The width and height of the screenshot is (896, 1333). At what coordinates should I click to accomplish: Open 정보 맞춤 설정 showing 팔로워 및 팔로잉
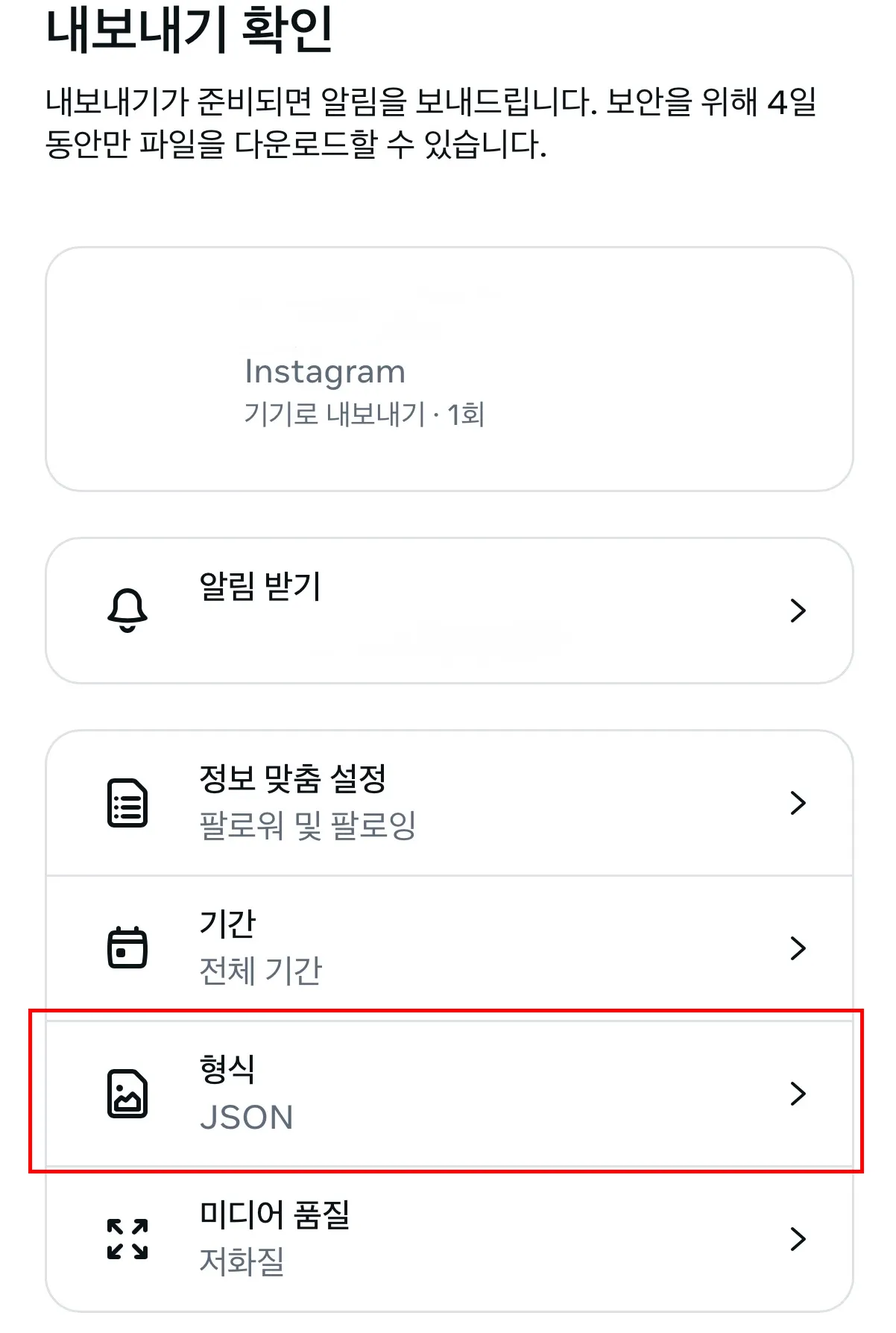click(x=447, y=803)
